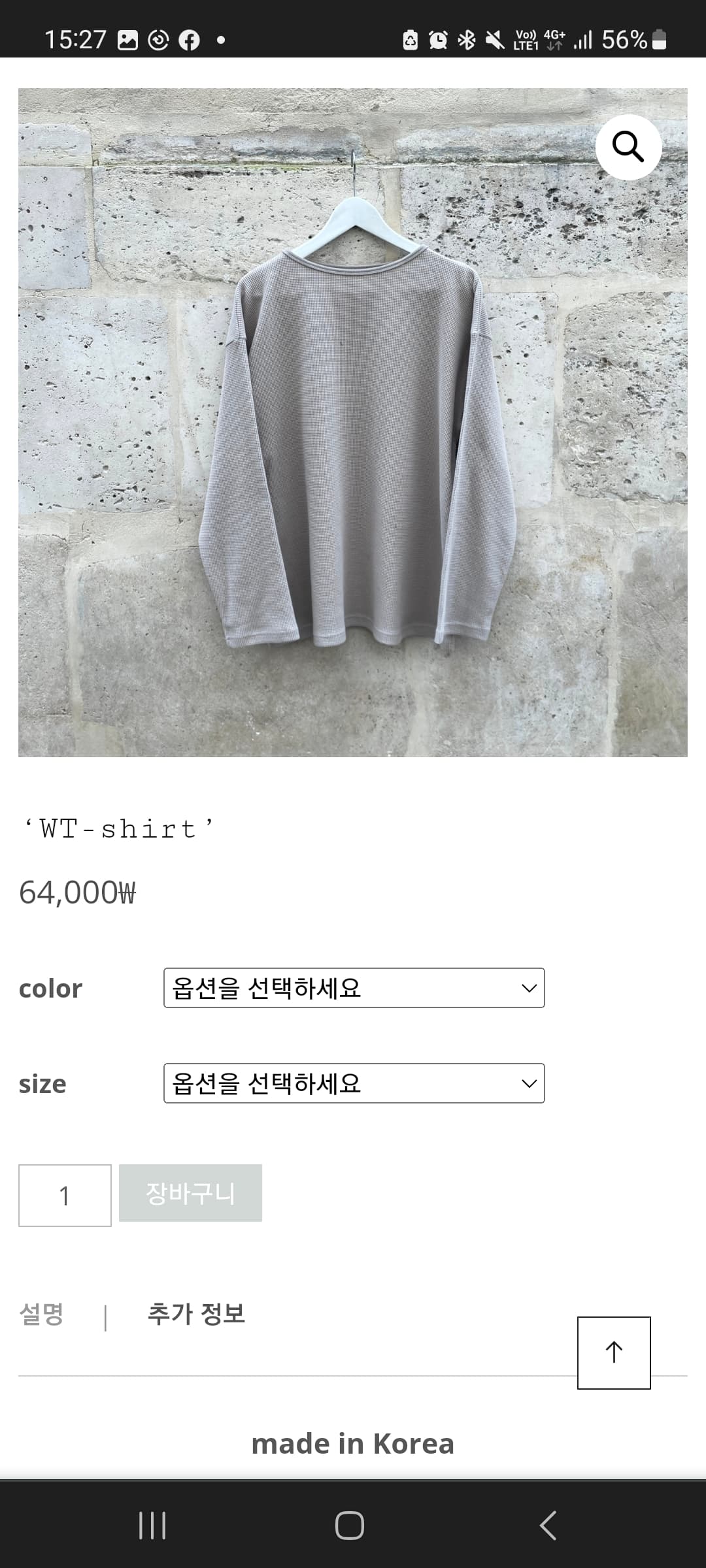Screen dimensions: 706x1568
Task: Tap the quantity field showing 1
Action: pyautogui.click(x=65, y=1196)
